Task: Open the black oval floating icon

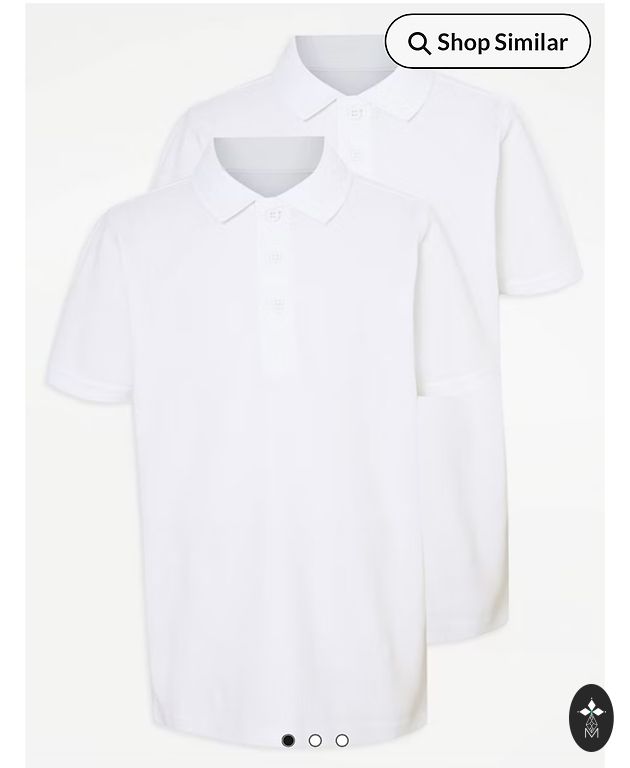Action: coord(590,718)
